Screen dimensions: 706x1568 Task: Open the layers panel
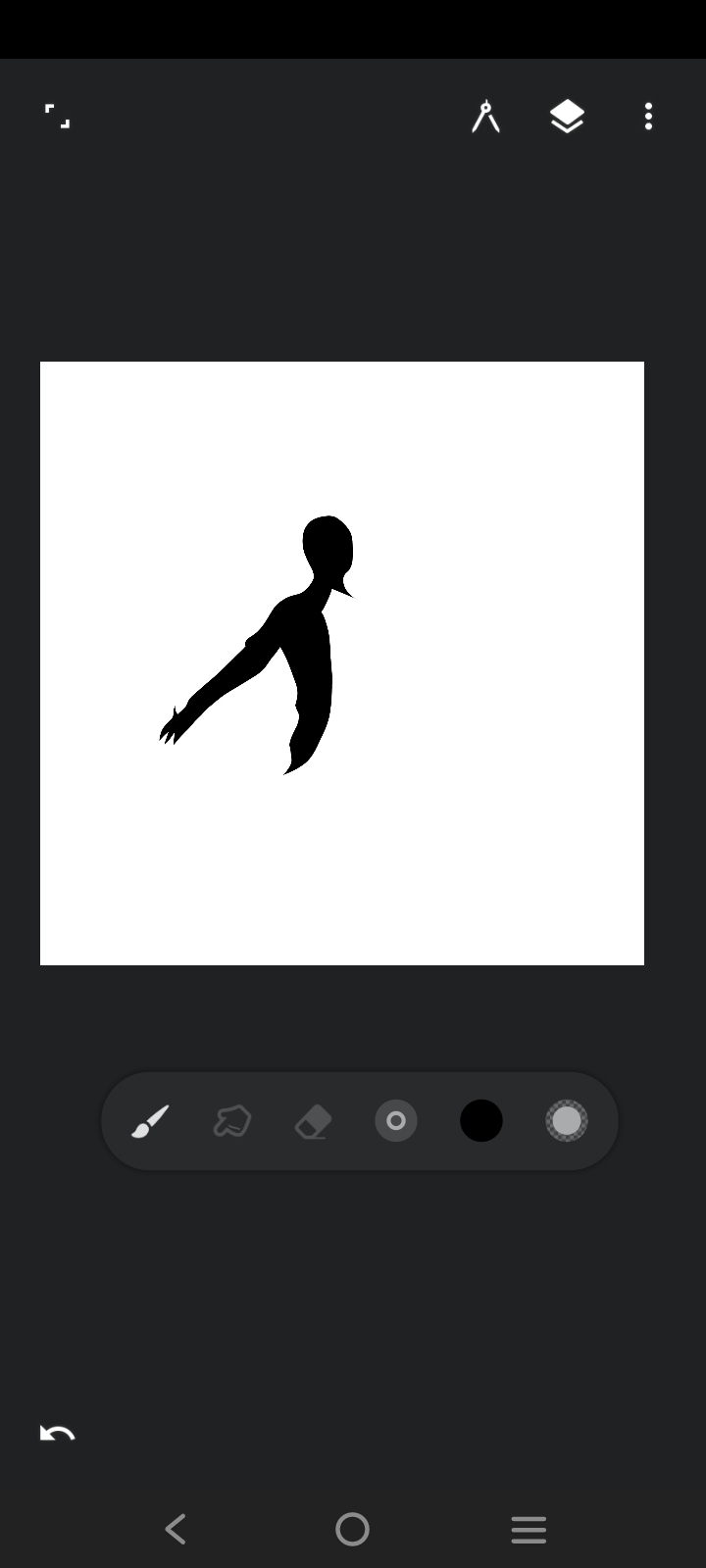click(x=567, y=117)
